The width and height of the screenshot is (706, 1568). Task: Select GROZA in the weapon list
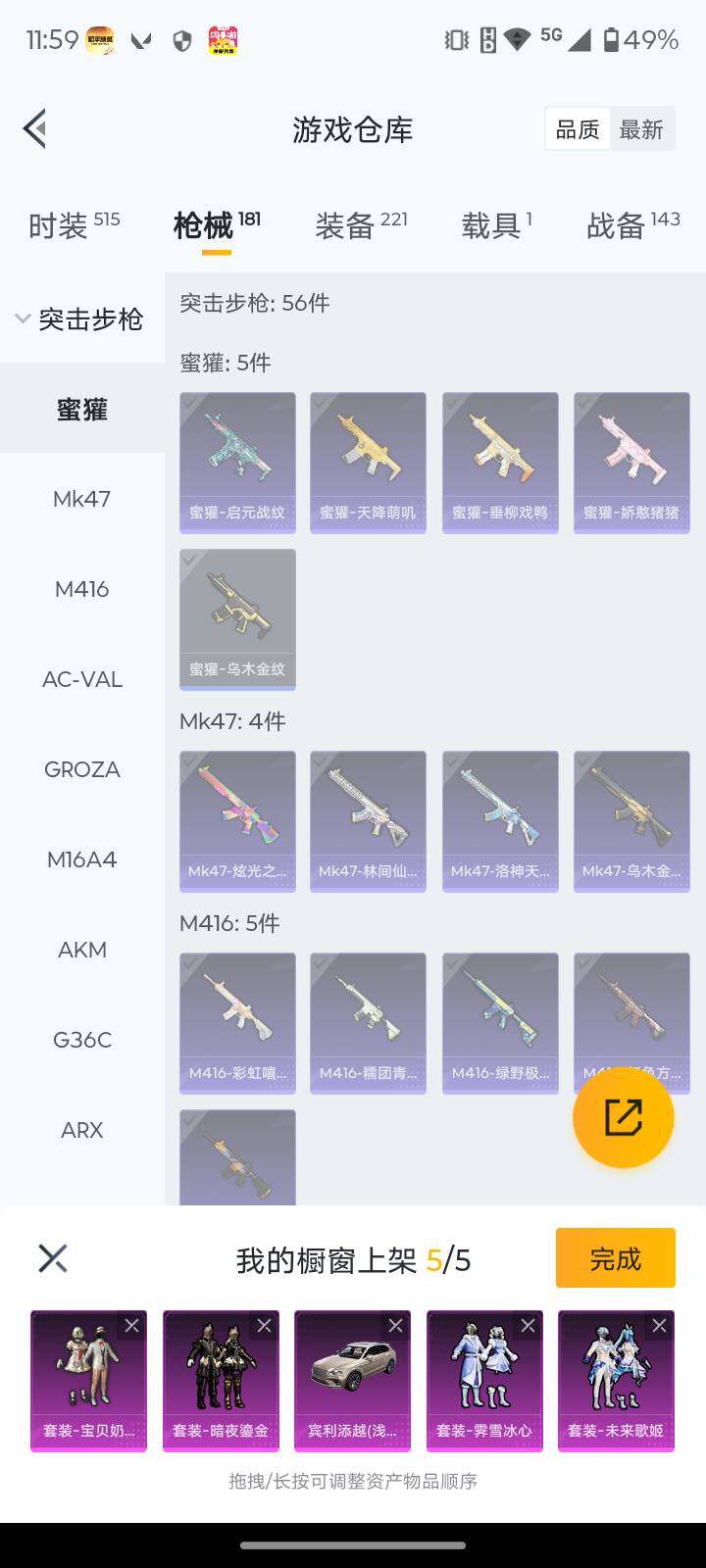81,769
